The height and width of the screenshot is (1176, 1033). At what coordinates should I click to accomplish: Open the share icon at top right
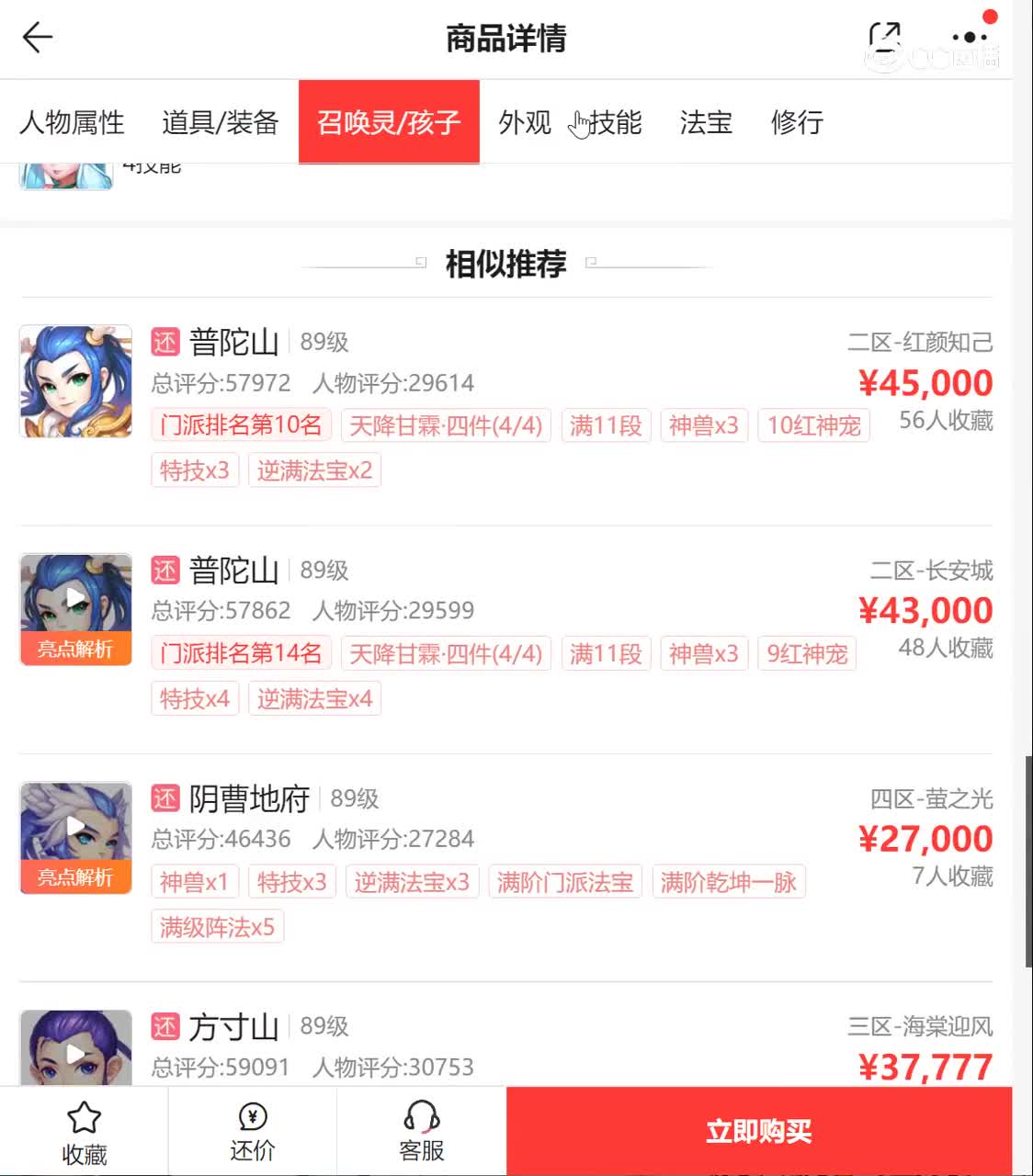[x=882, y=35]
